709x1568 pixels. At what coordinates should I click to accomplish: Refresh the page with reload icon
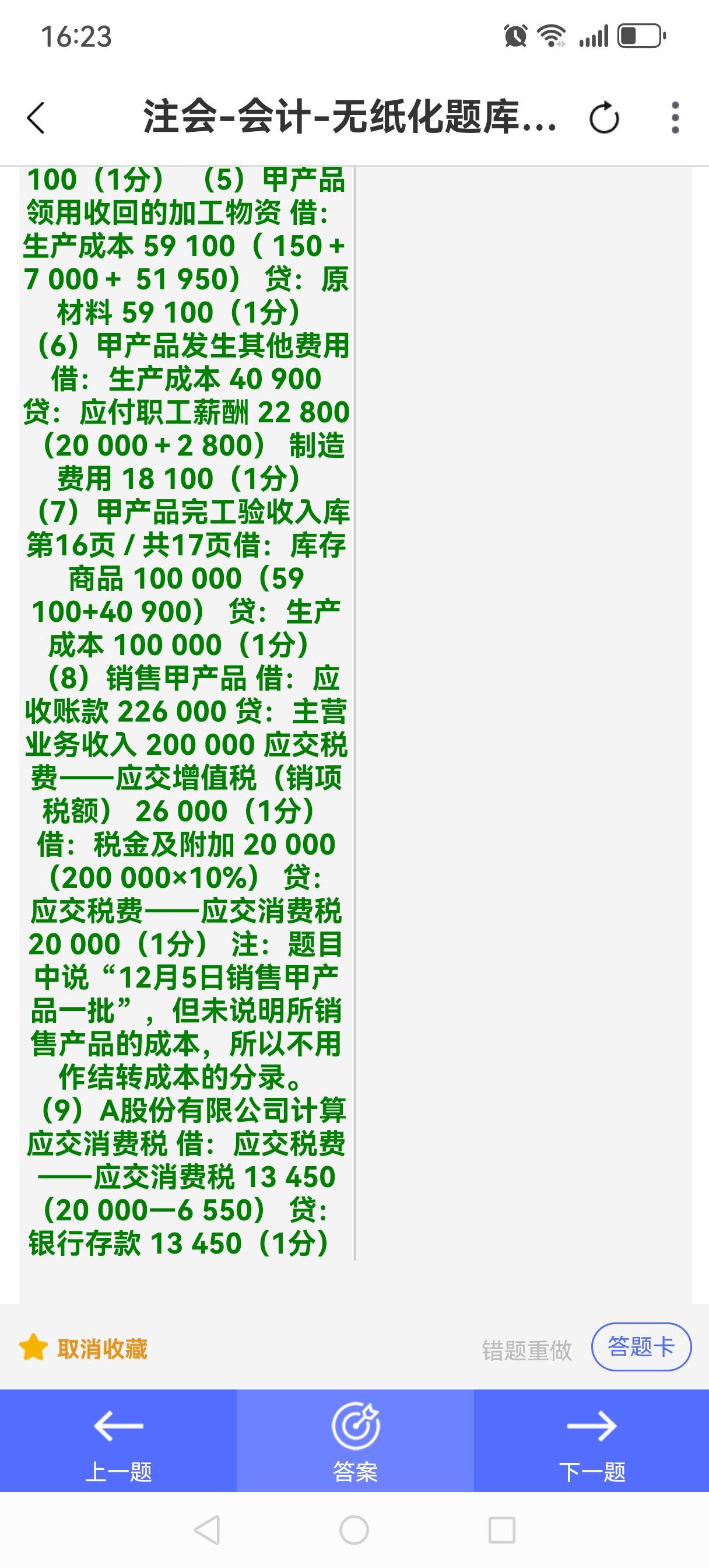tap(604, 117)
